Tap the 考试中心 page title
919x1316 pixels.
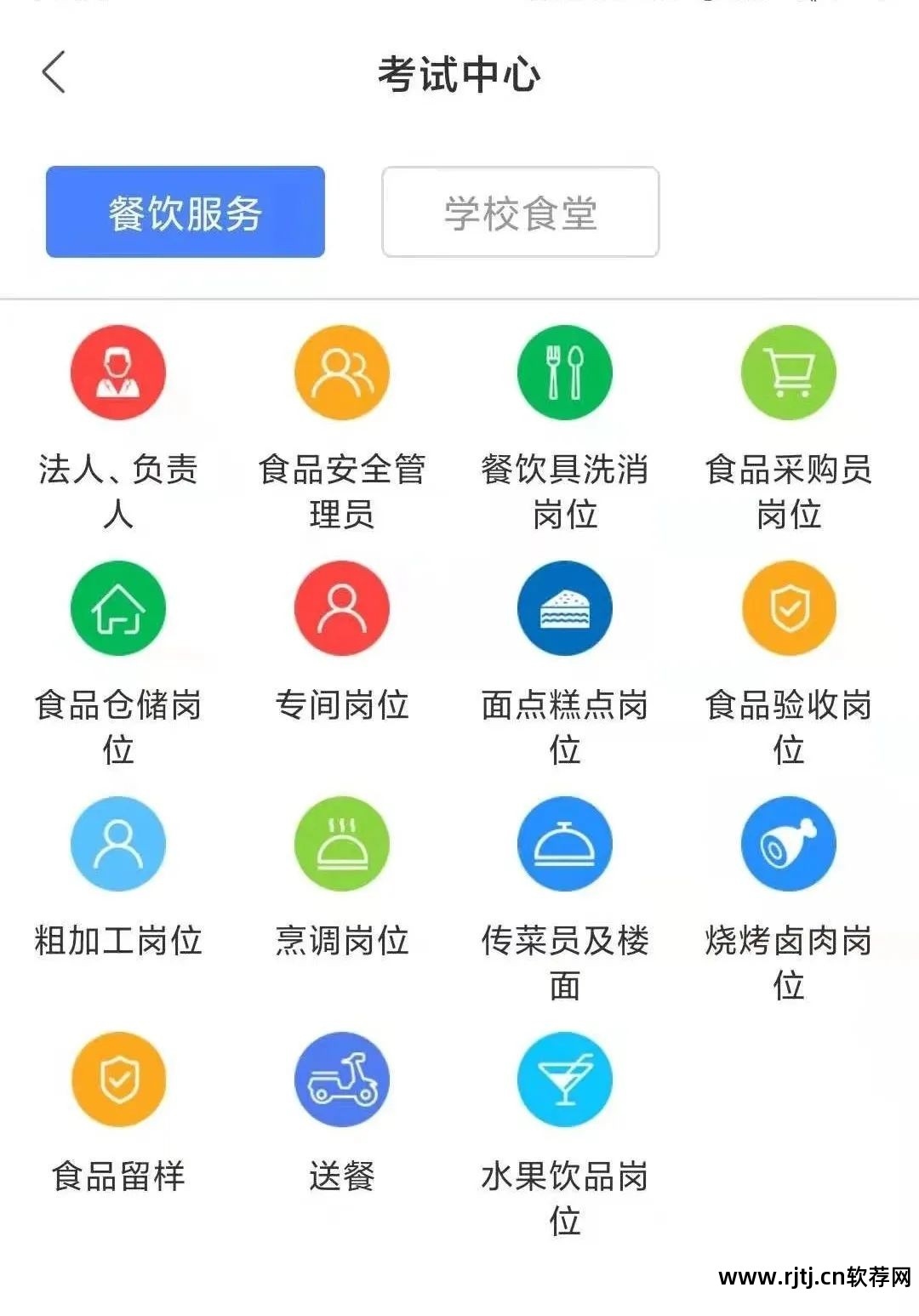[459, 72]
